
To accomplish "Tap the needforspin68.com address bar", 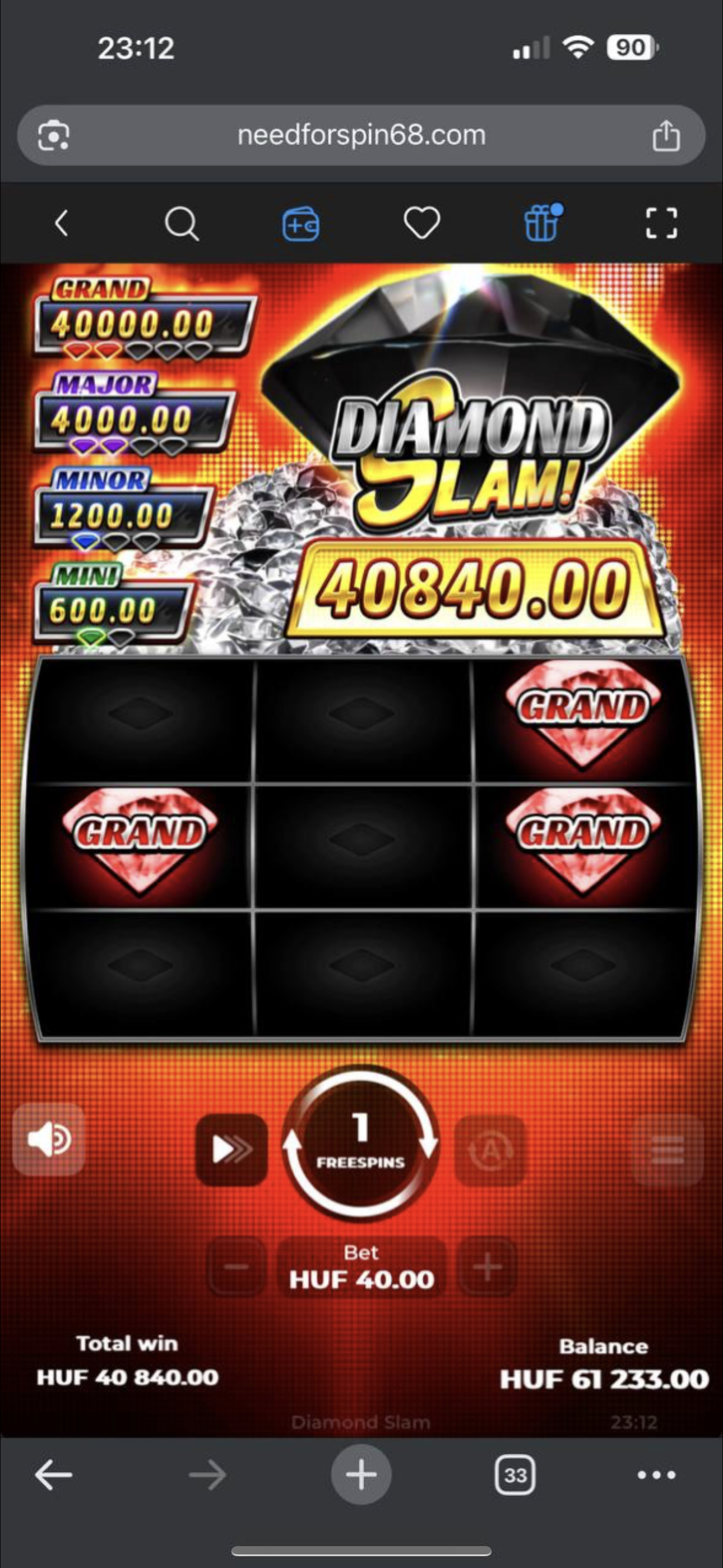I will point(361,135).
